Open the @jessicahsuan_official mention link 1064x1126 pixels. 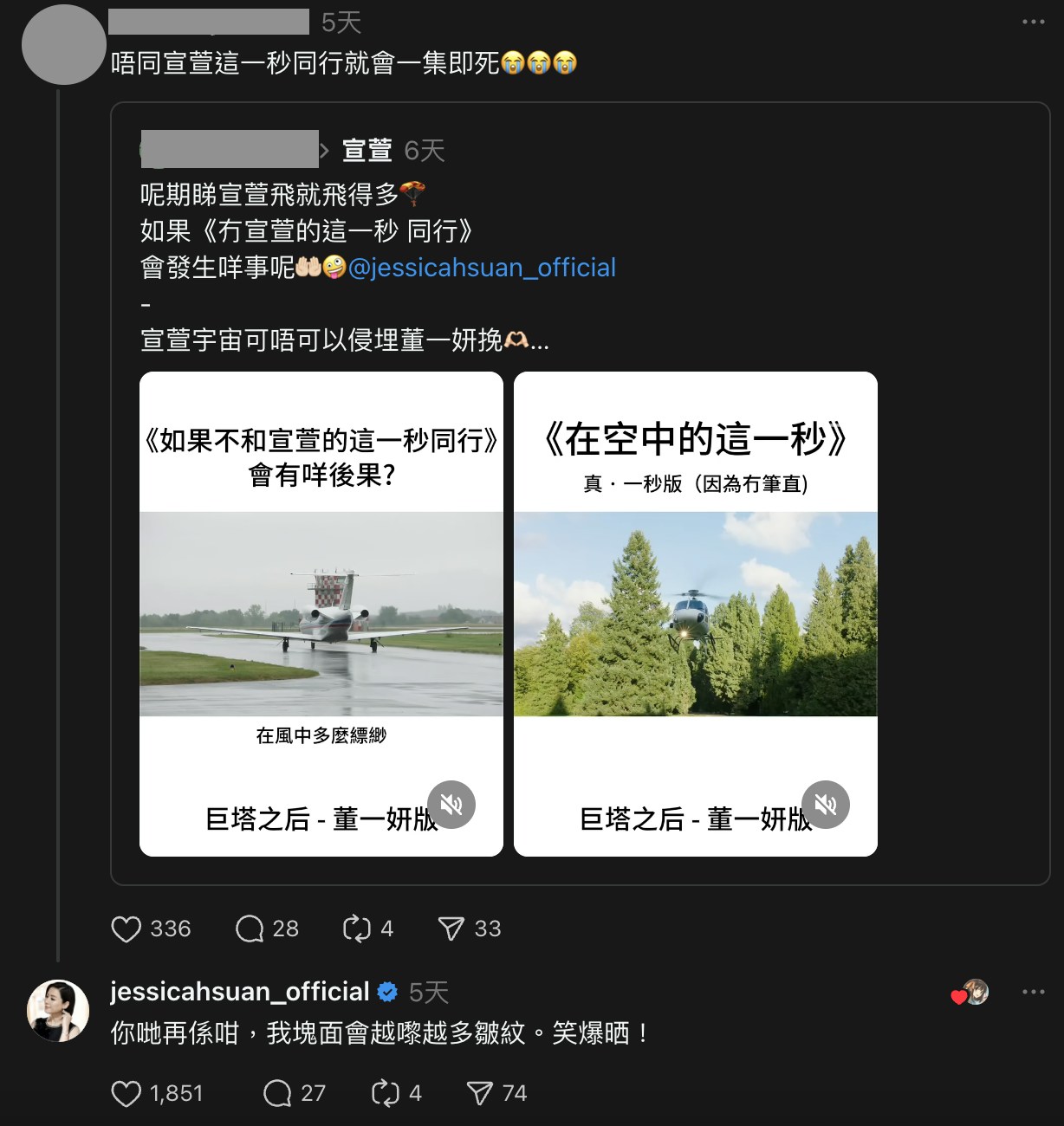tap(482, 268)
